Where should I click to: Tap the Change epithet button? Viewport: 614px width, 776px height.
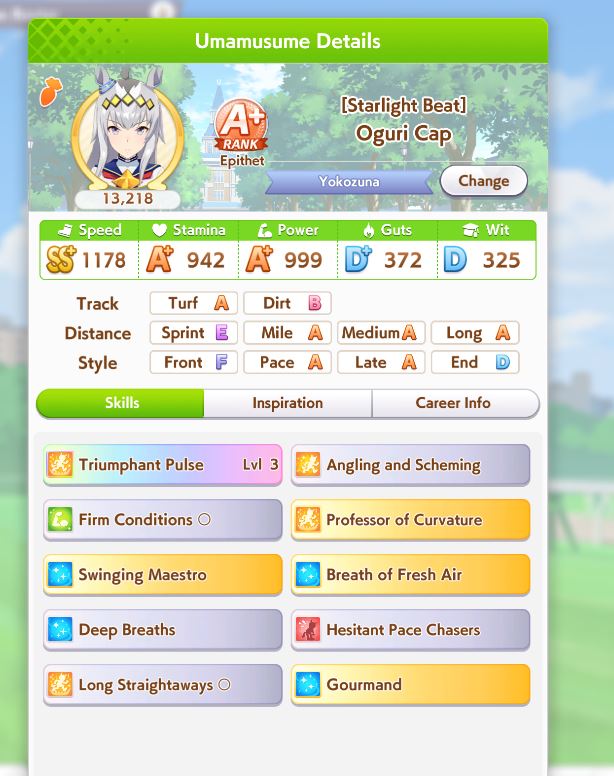coord(483,181)
